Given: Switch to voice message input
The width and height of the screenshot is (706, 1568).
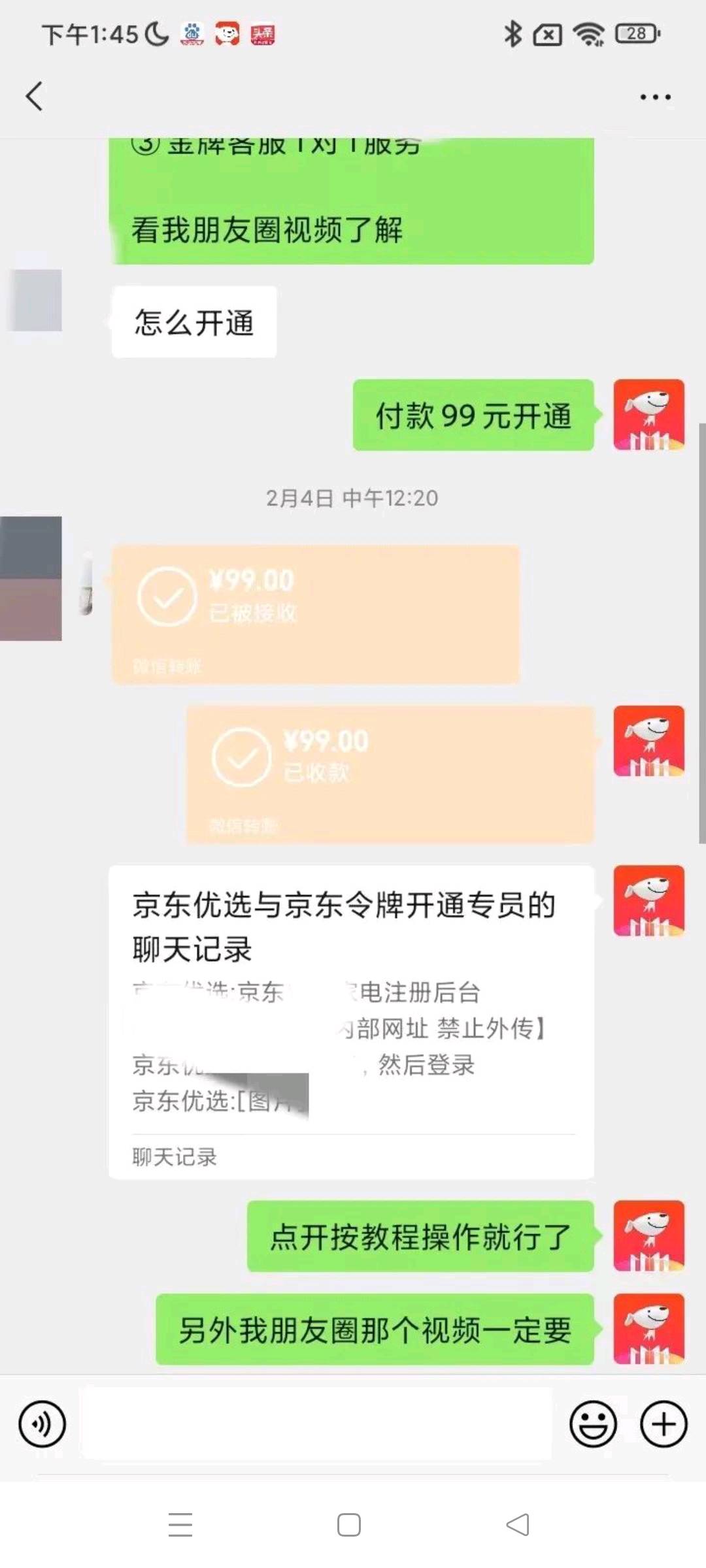Looking at the screenshot, I should 42,1424.
